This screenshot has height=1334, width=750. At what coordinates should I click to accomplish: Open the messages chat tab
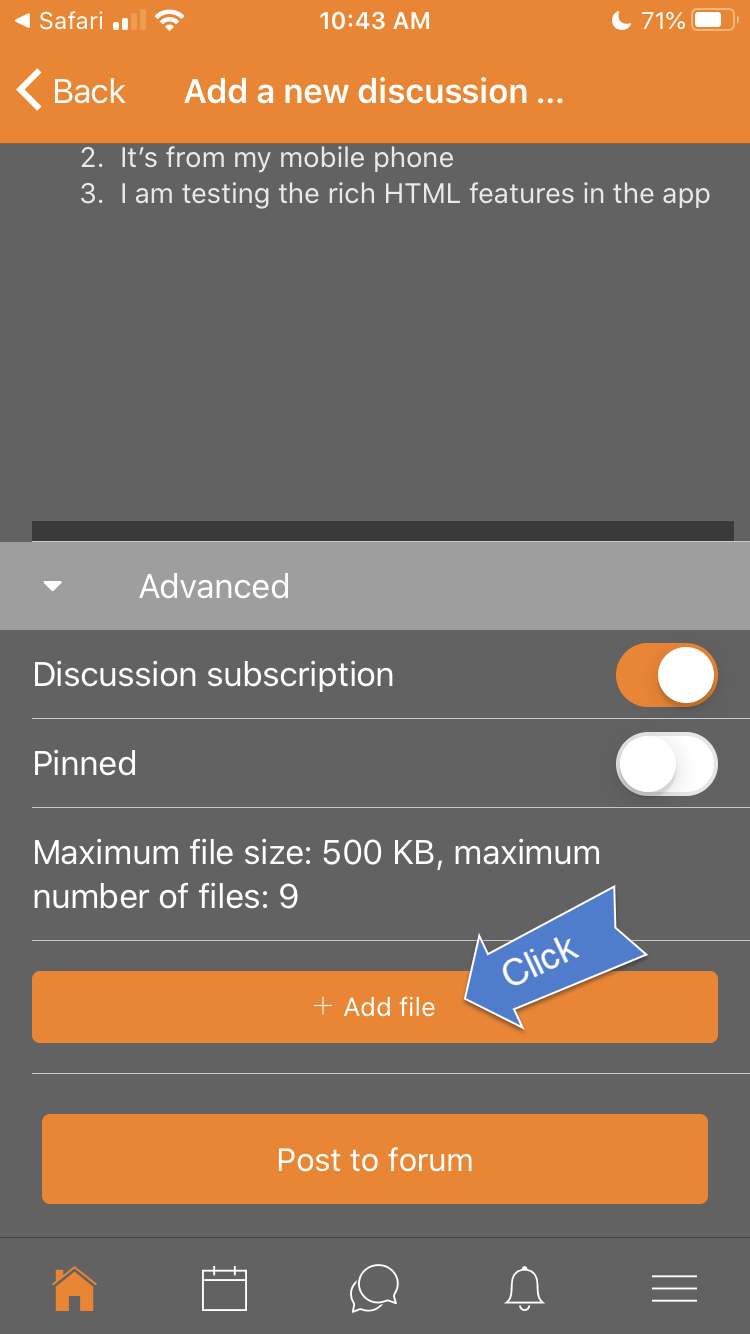coord(375,1288)
